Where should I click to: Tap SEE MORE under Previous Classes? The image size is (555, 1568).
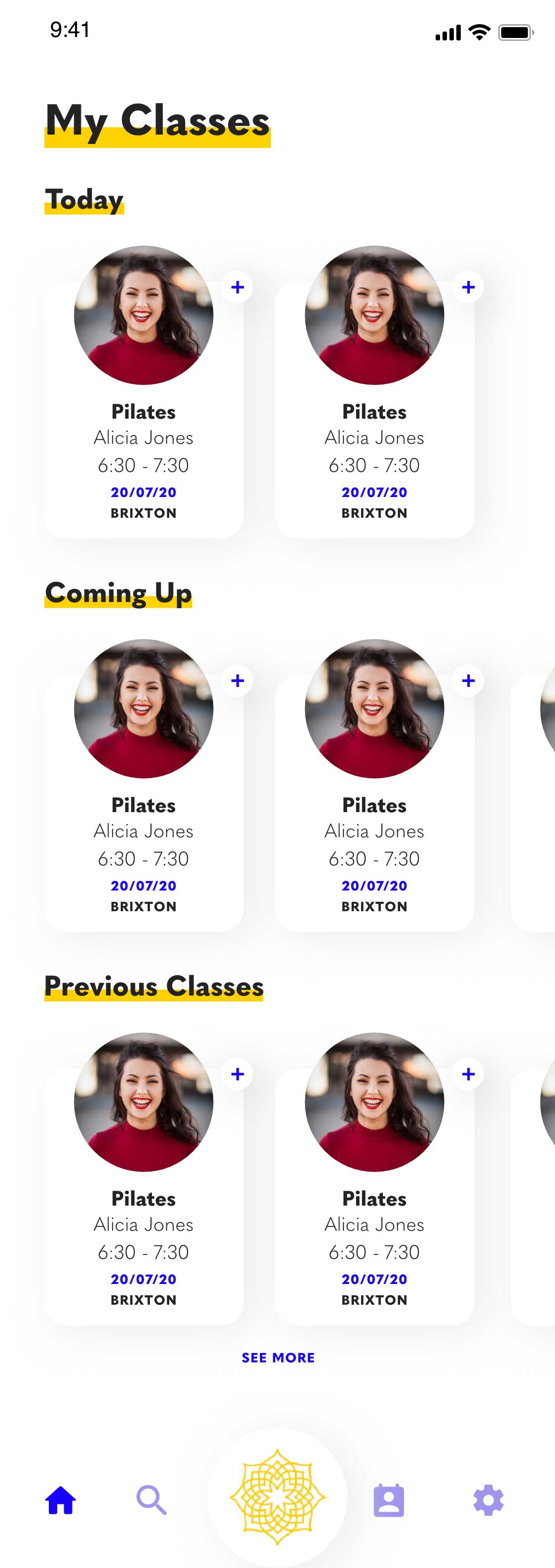[278, 1357]
